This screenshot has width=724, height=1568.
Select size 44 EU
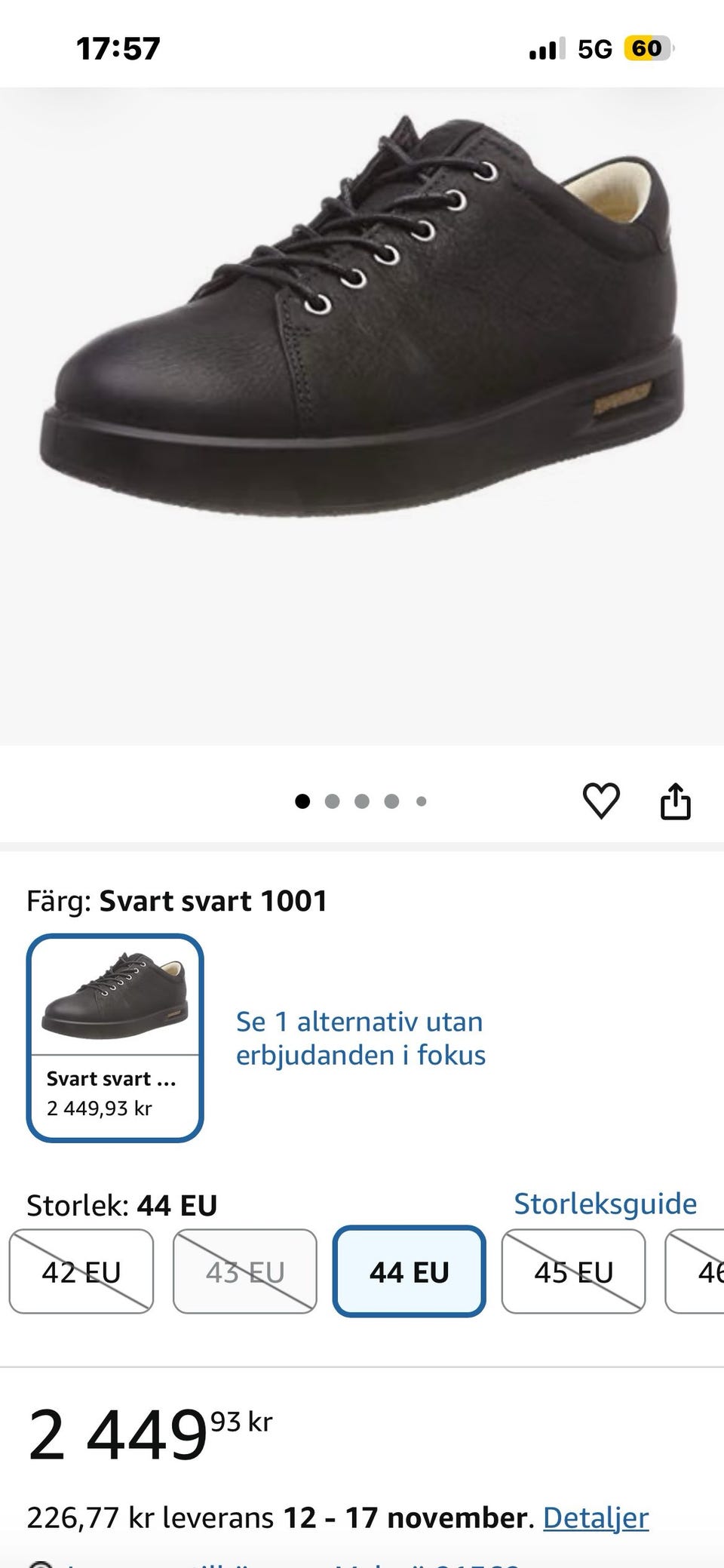[410, 1271]
